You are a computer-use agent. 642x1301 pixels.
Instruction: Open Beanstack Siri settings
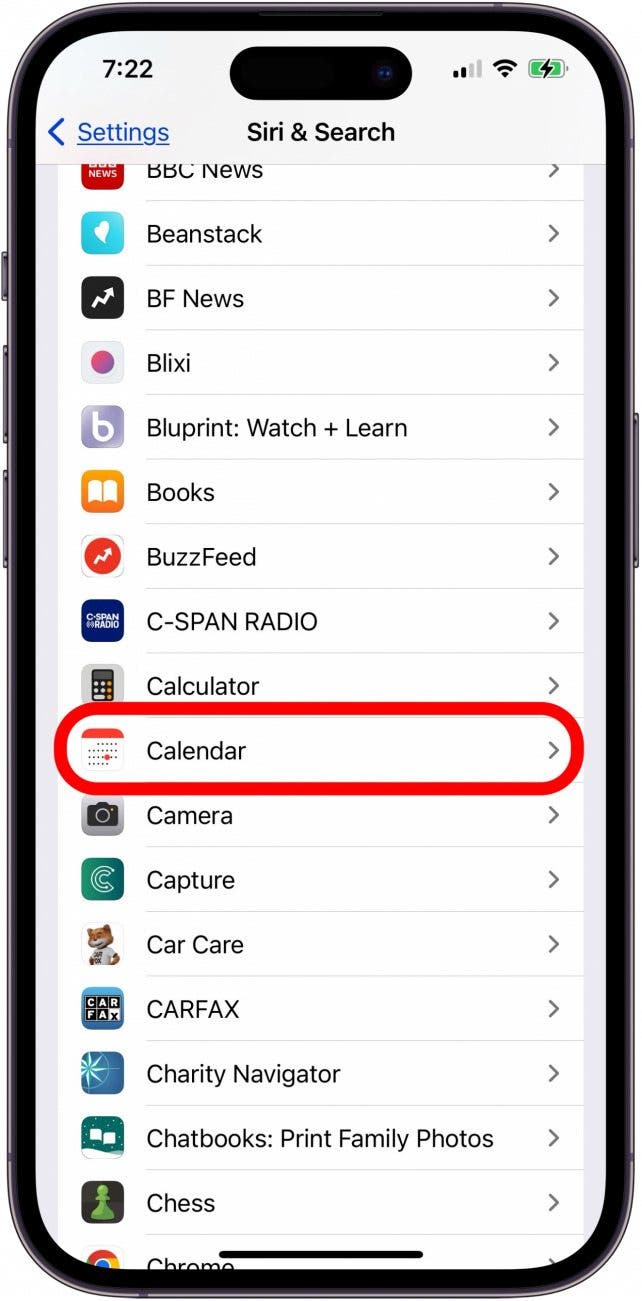pos(330,234)
